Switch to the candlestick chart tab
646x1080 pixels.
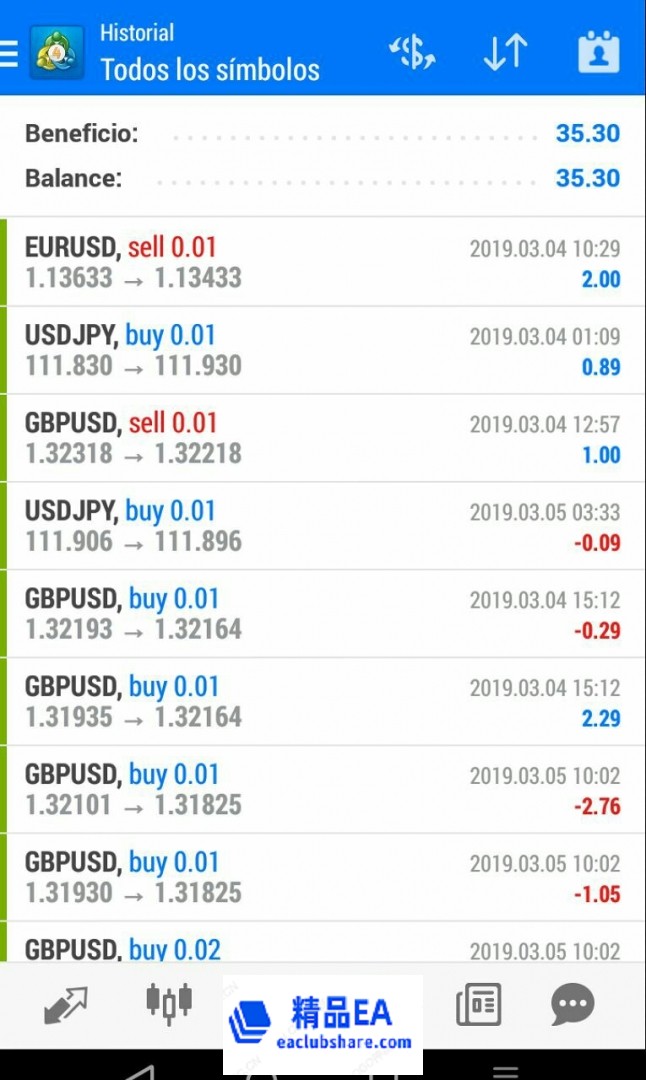[169, 1003]
